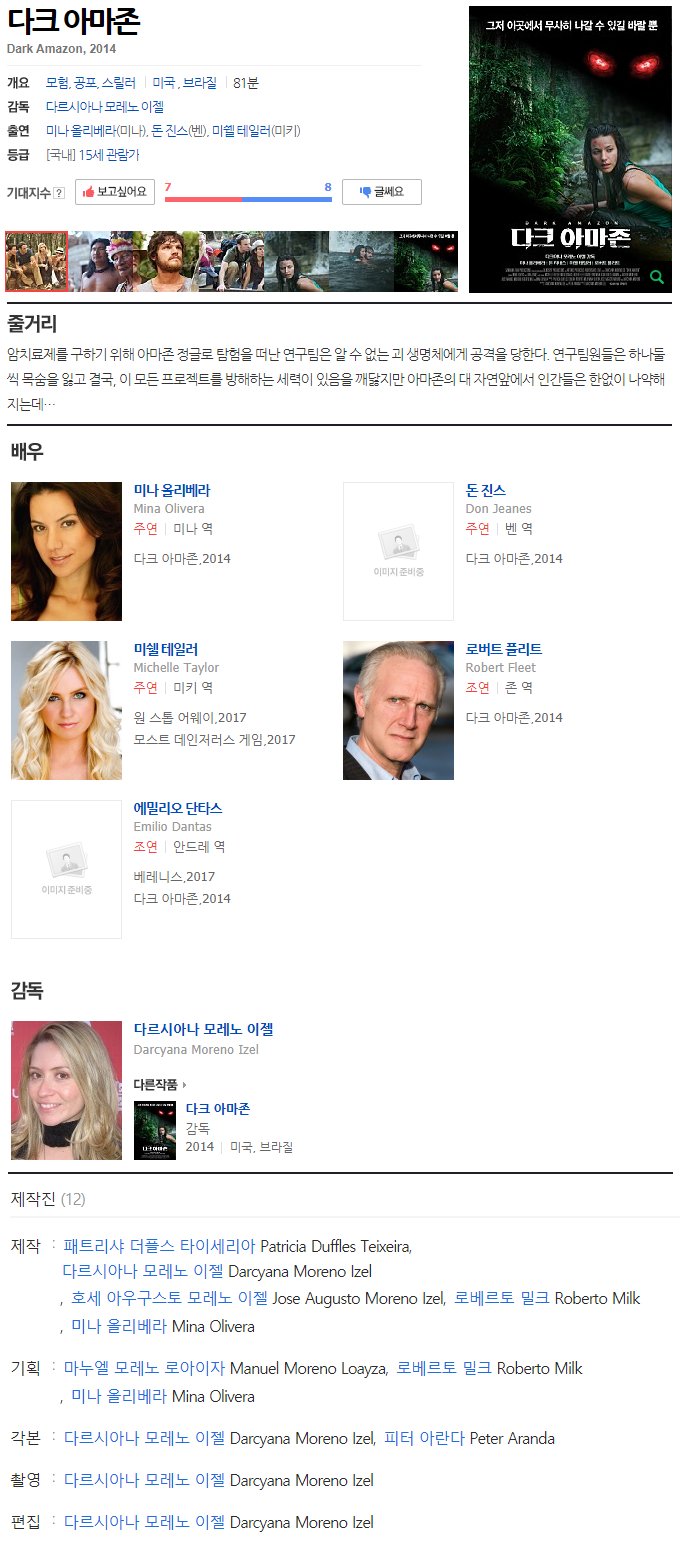Open 기대지수 help question mark
Image resolution: width=680 pixels, height=1552 pixels.
[59, 193]
